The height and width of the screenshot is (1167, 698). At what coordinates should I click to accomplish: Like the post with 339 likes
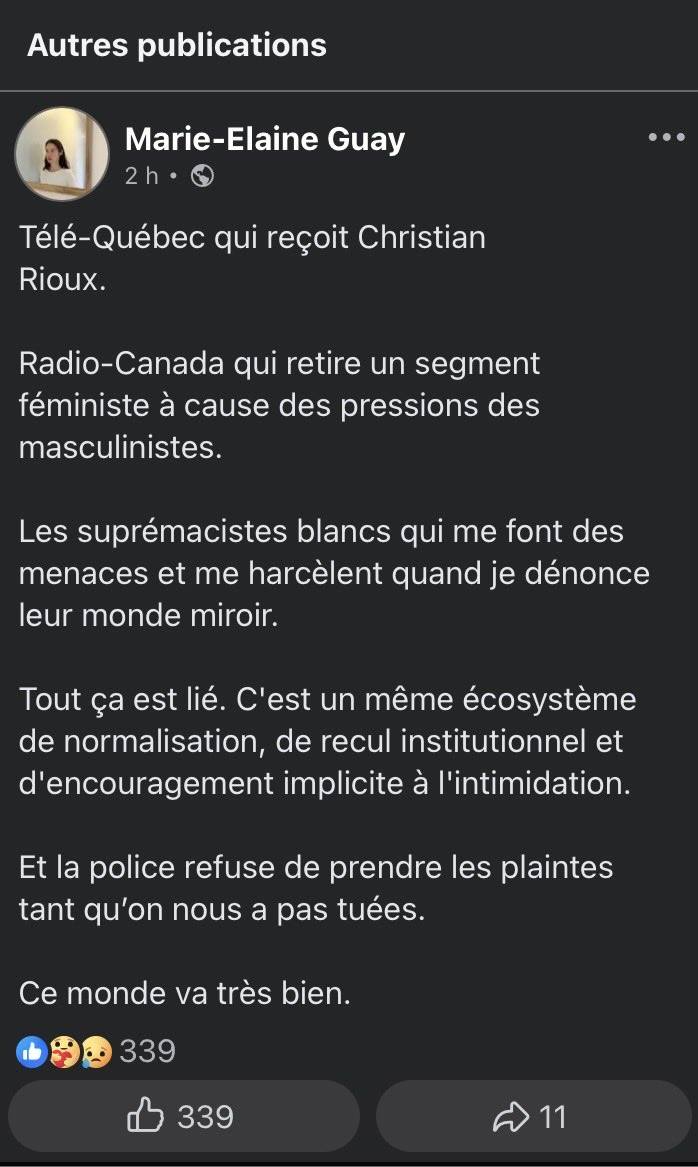coord(182,1117)
